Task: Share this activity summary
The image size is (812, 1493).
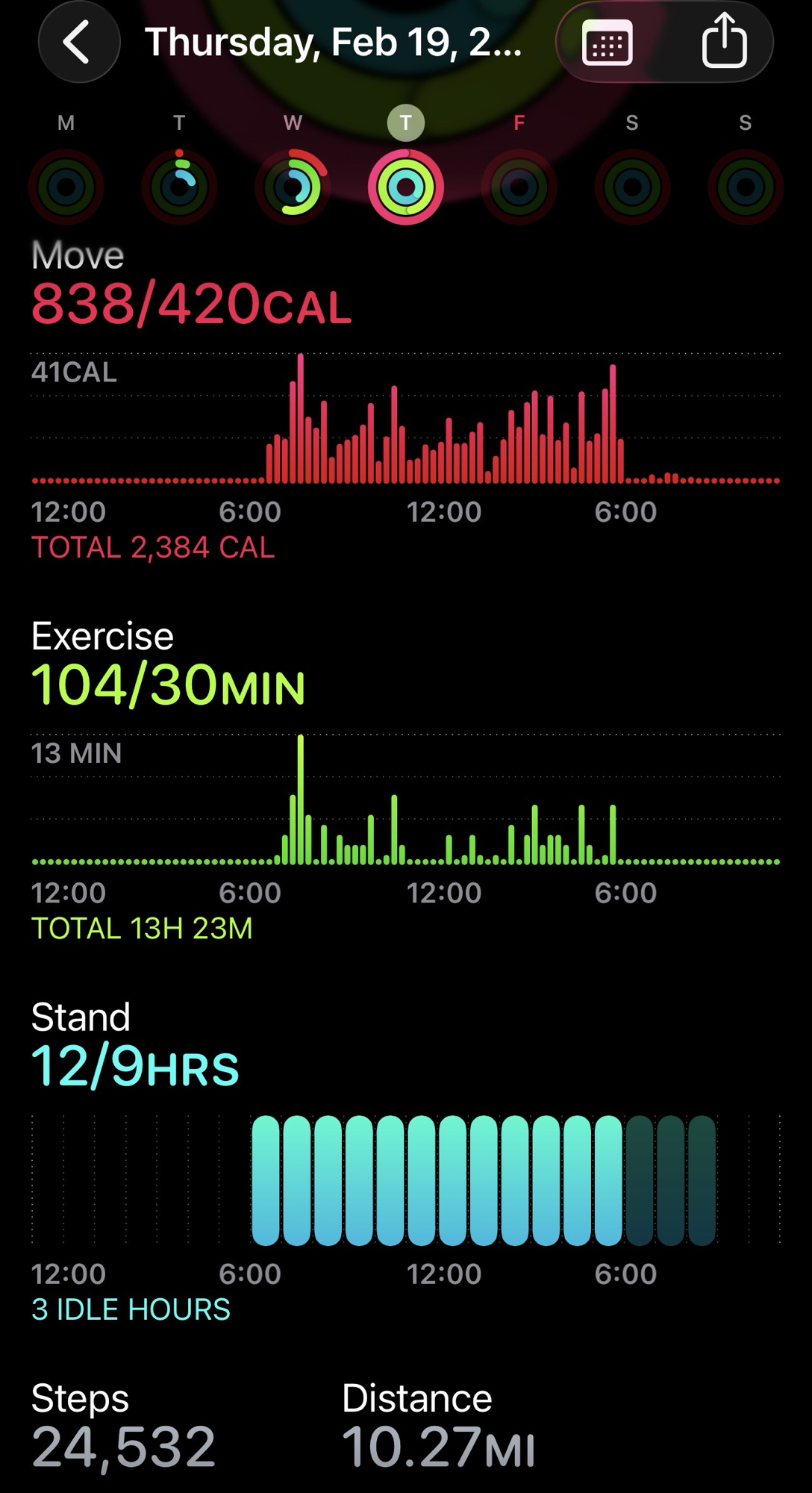Action: 723,42
